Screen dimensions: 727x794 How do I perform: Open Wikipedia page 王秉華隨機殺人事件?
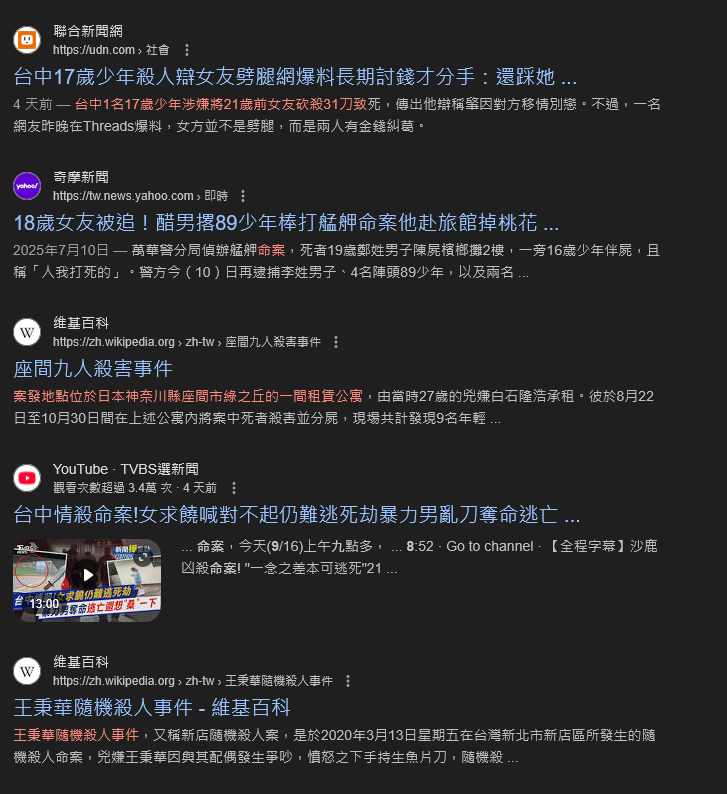coord(152,707)
